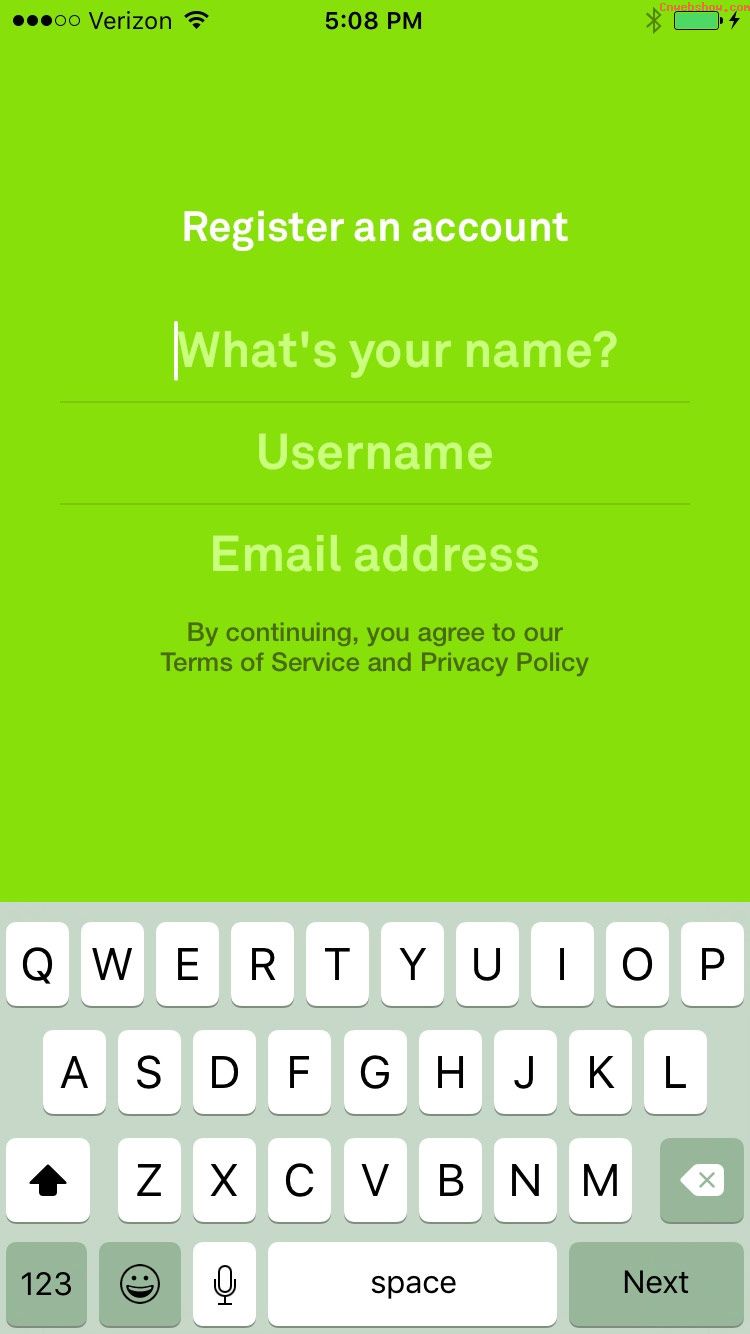This screenshot has width=750, height=1334.
Task: Tap the Email address field
Action: (375, 554)
